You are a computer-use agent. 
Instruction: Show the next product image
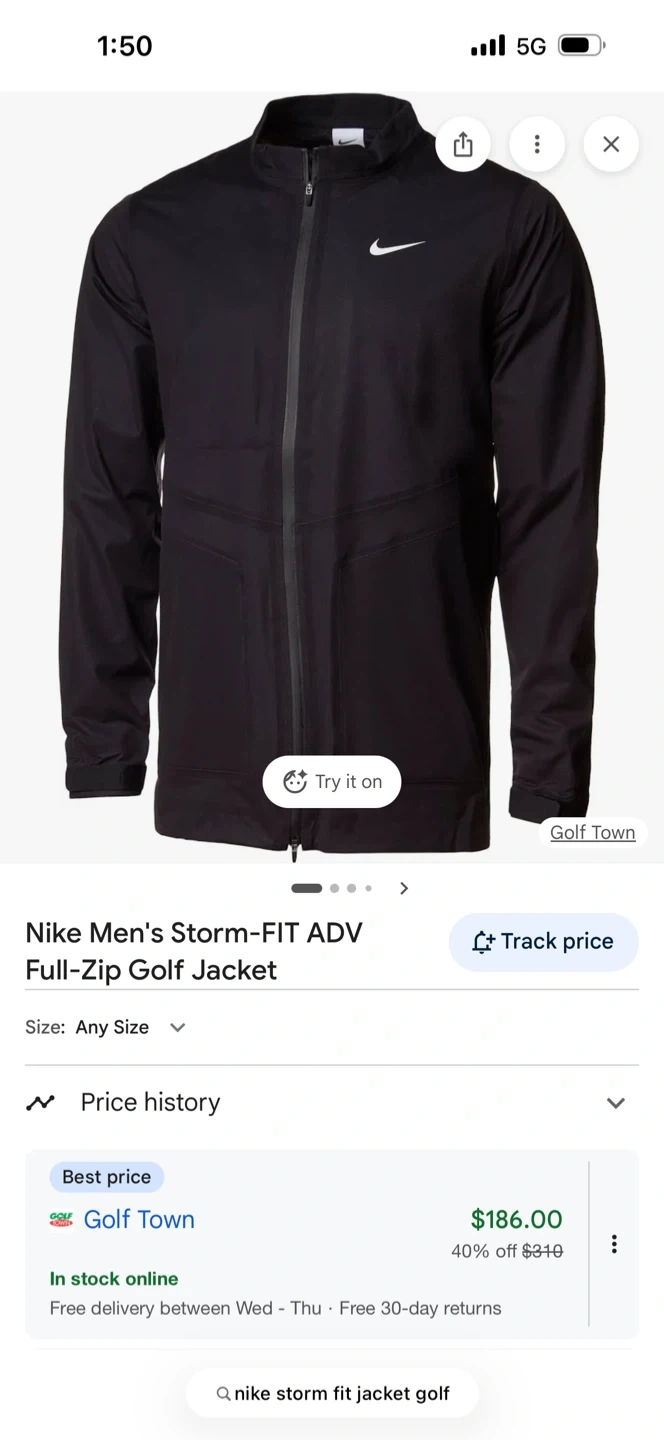point(404,888)
